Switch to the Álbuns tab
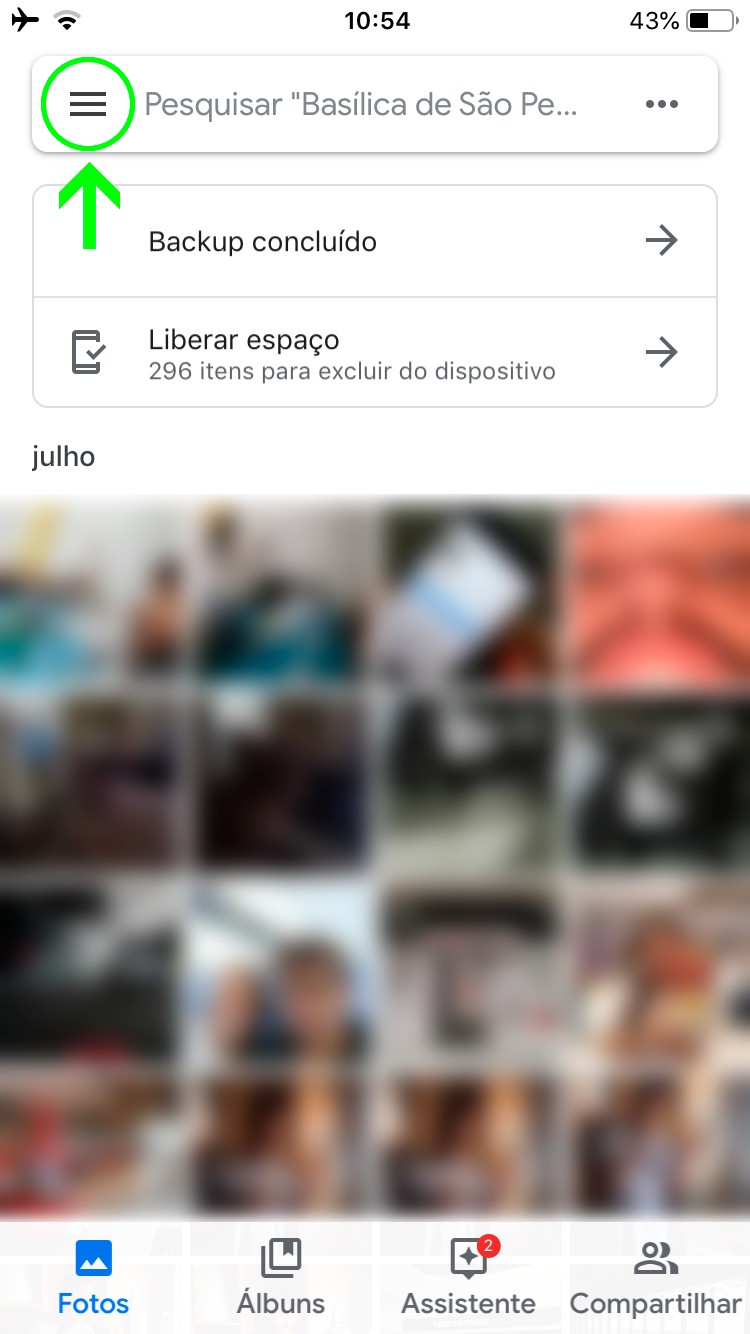Viewport: 750px width, 1334px height. 281,1277
